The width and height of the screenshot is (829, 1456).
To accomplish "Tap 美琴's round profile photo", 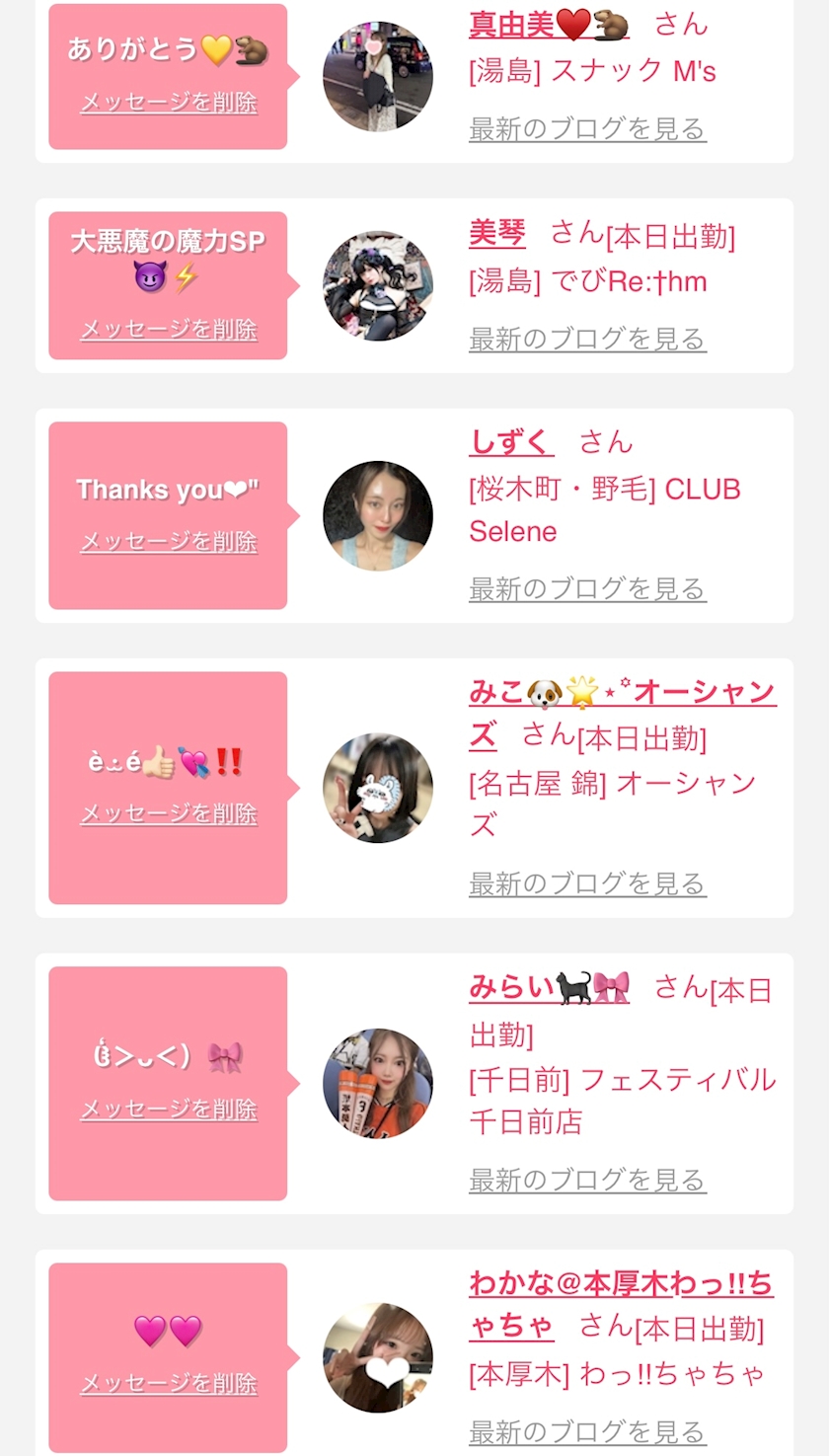I will coord(378,286).
